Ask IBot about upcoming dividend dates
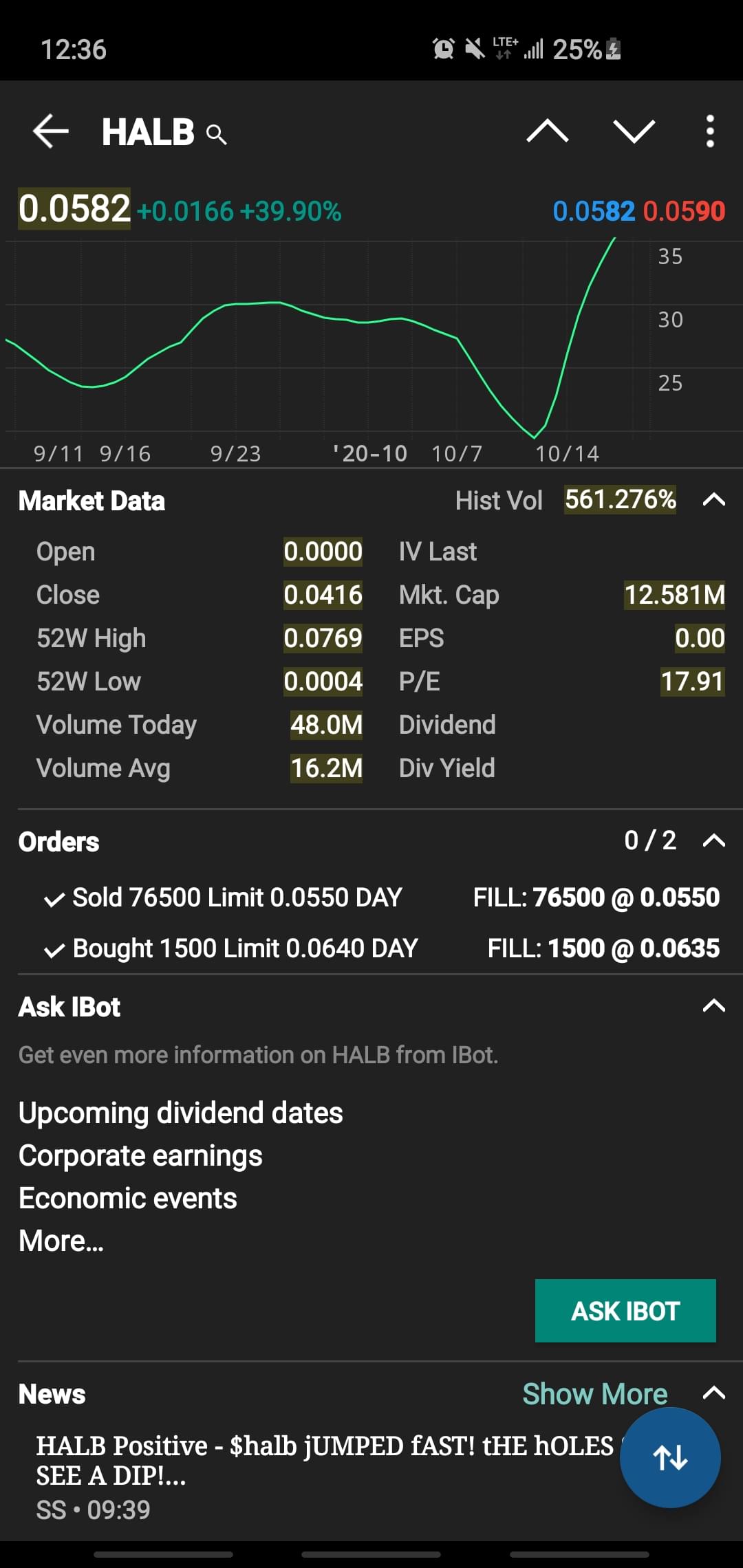This screenshot has width=743, height=1568. pyautogui.click(x=181, y=1113)
